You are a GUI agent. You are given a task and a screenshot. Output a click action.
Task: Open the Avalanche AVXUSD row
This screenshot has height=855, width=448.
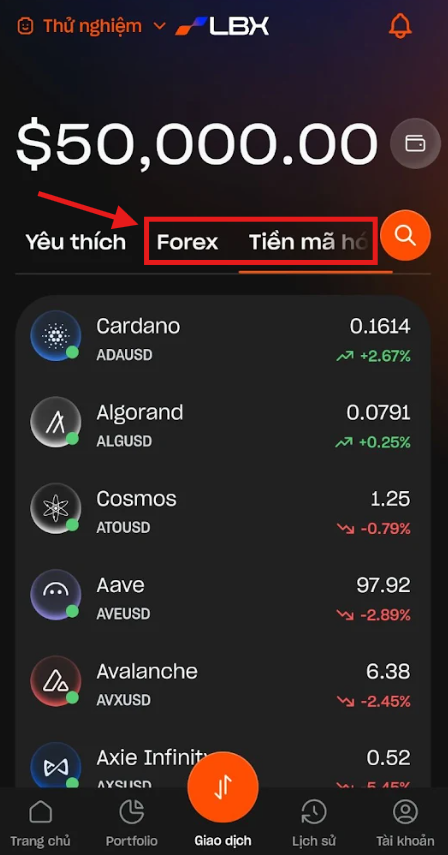click(x=222, y=684)
